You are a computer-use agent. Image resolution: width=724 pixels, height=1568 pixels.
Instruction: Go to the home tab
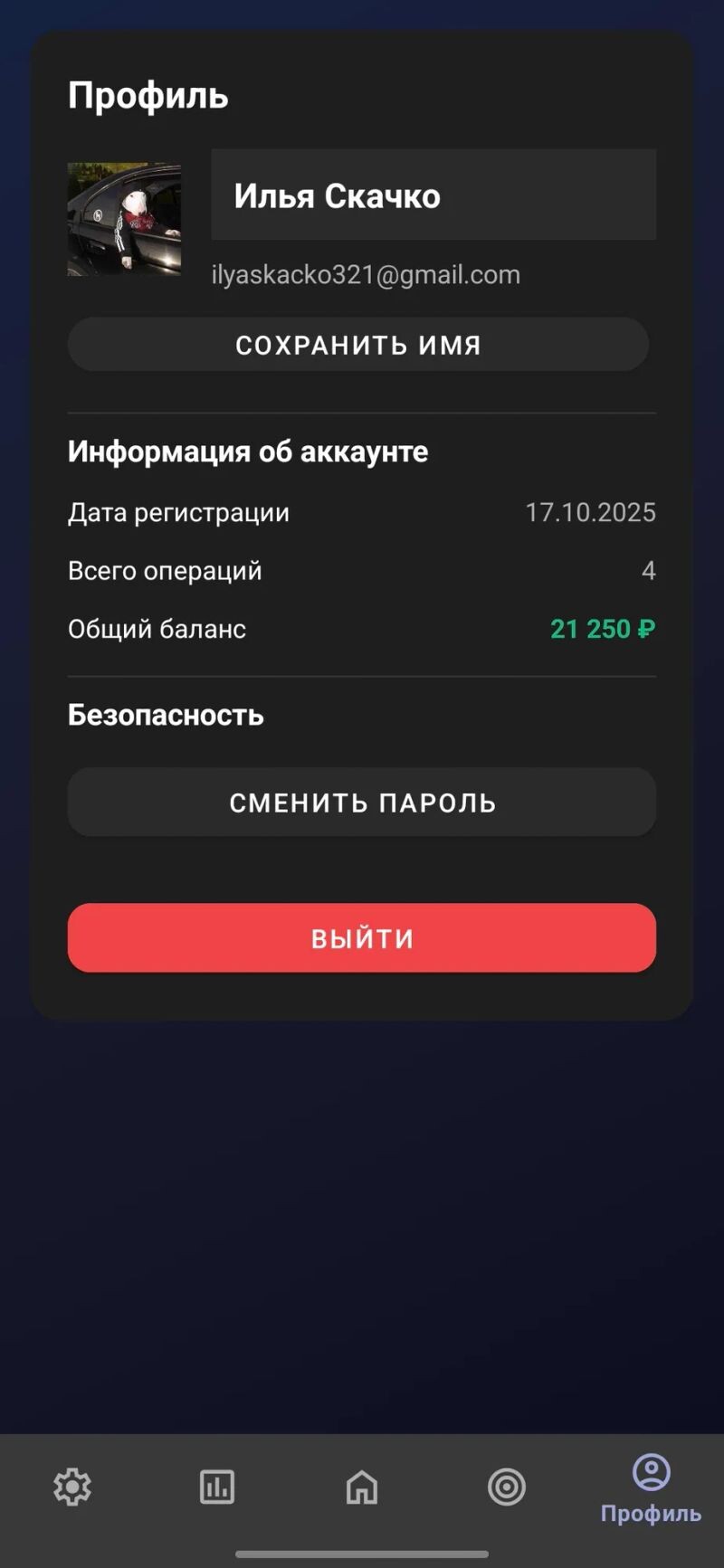click(362, 1487)
